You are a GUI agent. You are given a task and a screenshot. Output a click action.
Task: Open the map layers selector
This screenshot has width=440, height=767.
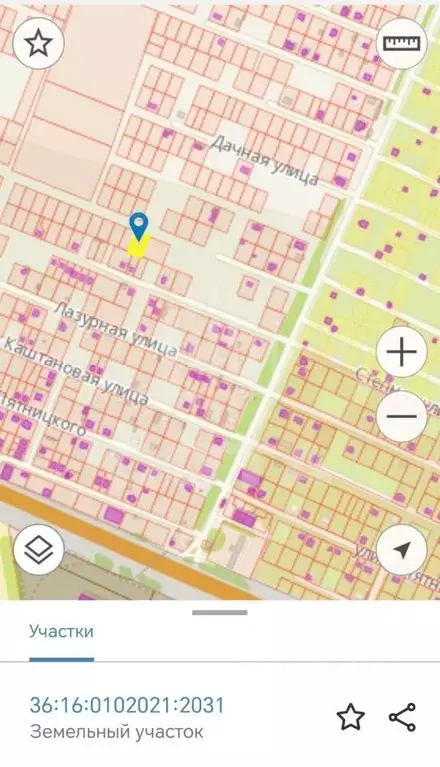click(39, 550)
